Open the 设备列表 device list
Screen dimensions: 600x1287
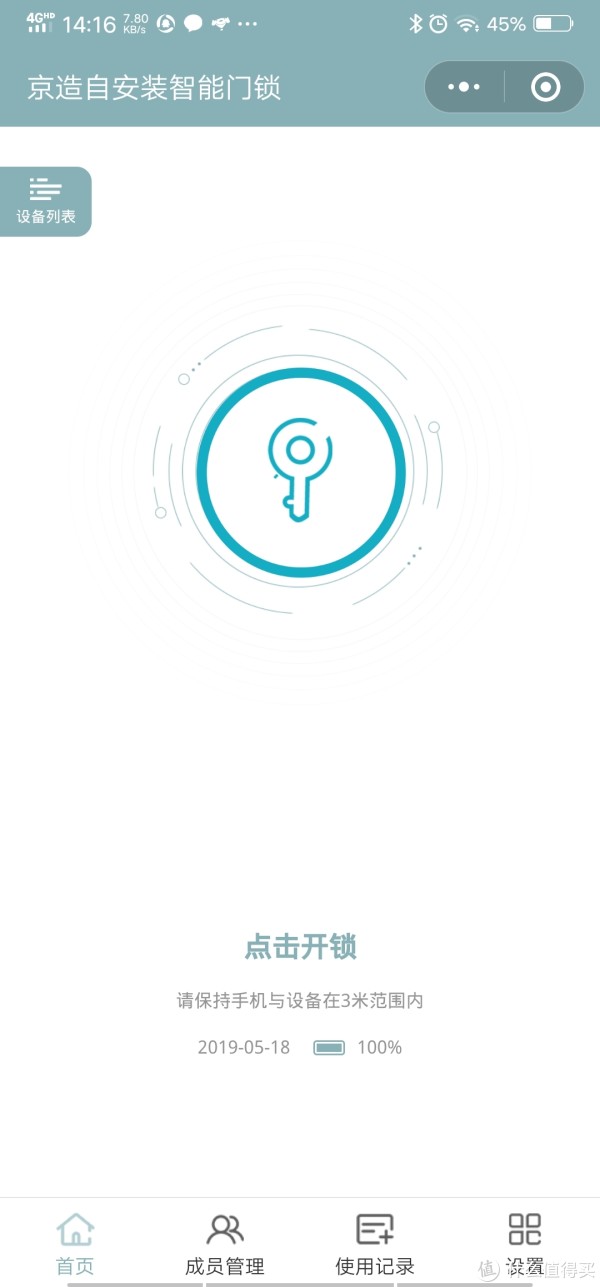[x=45, y=201]
